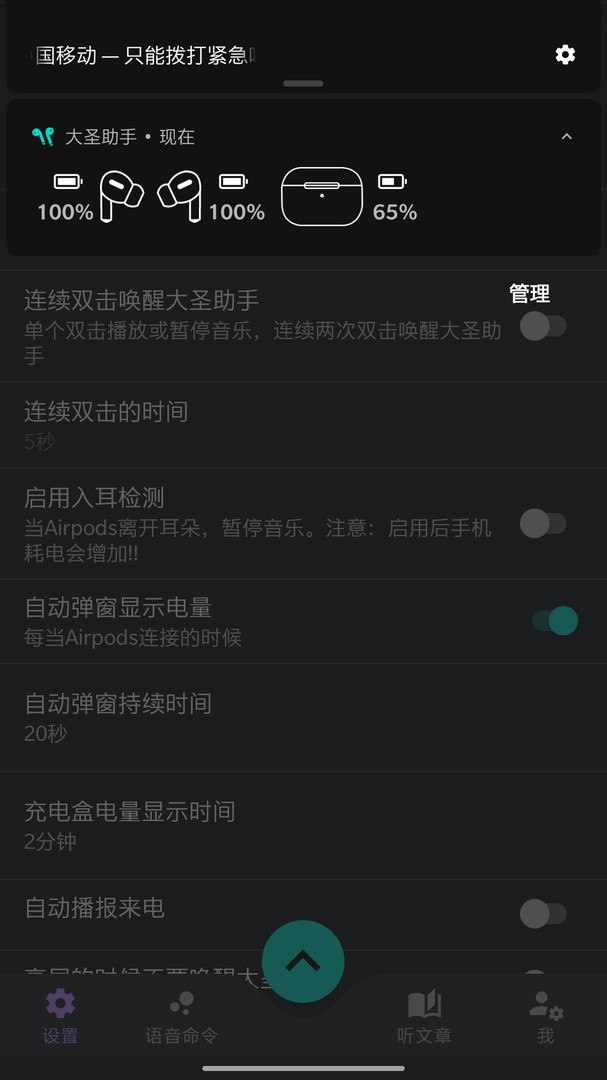This screenshot has height=1080, width=607.
Task: Switch to the 我 tab
Action: [x=546, y=1015]
